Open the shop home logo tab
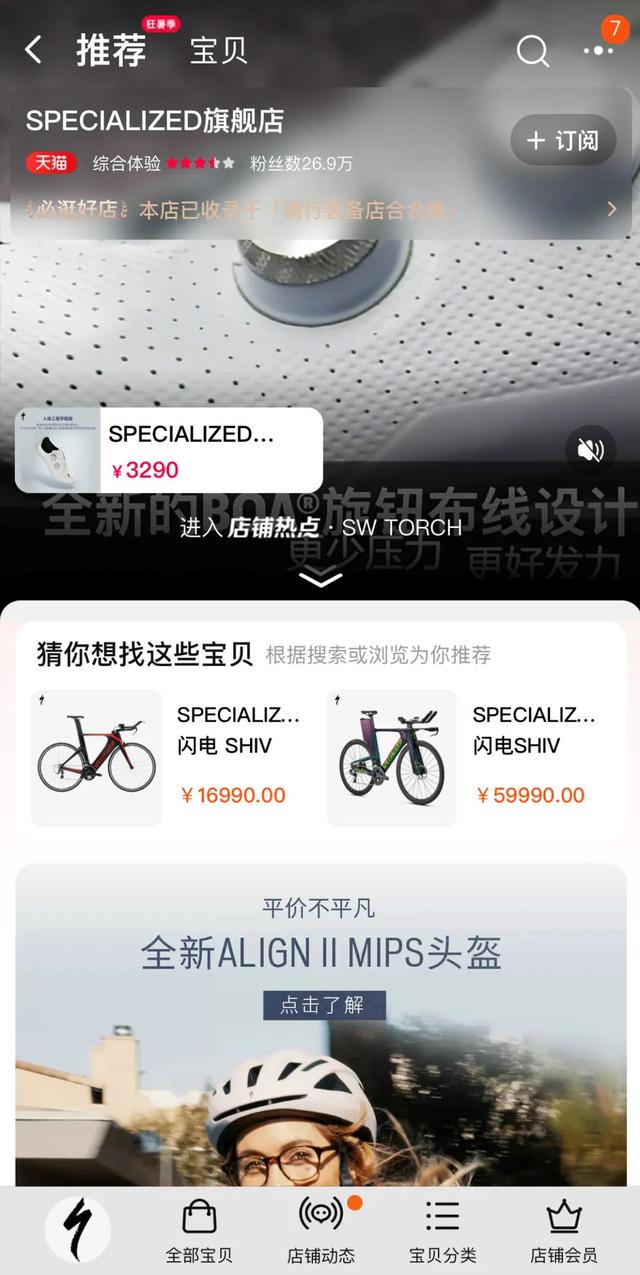Image resolution: width=640 pixels, height=1275 pixels. pyautogui.click(x=78, y=1228)
